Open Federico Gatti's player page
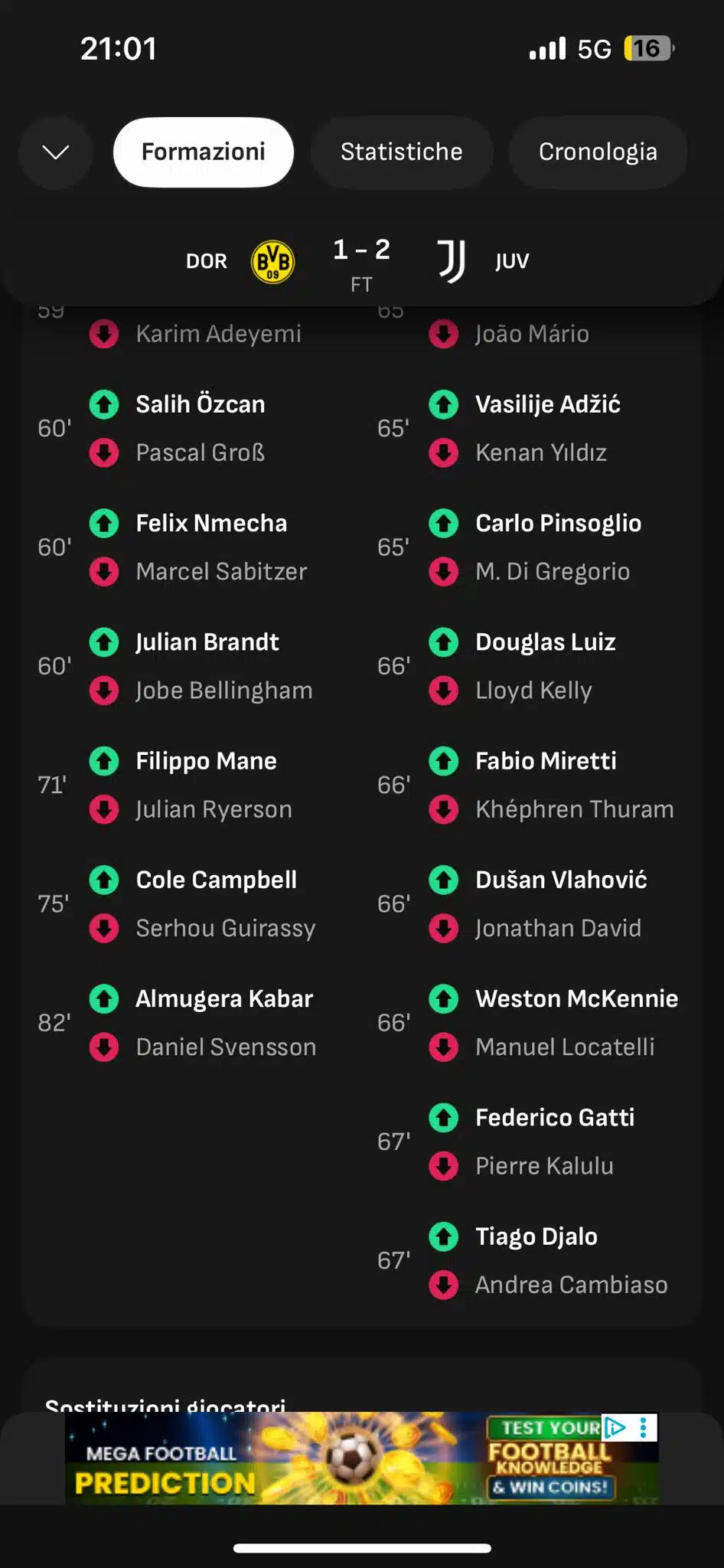Viewport: 724px width, 1568px height. [x=555, y=1118]
